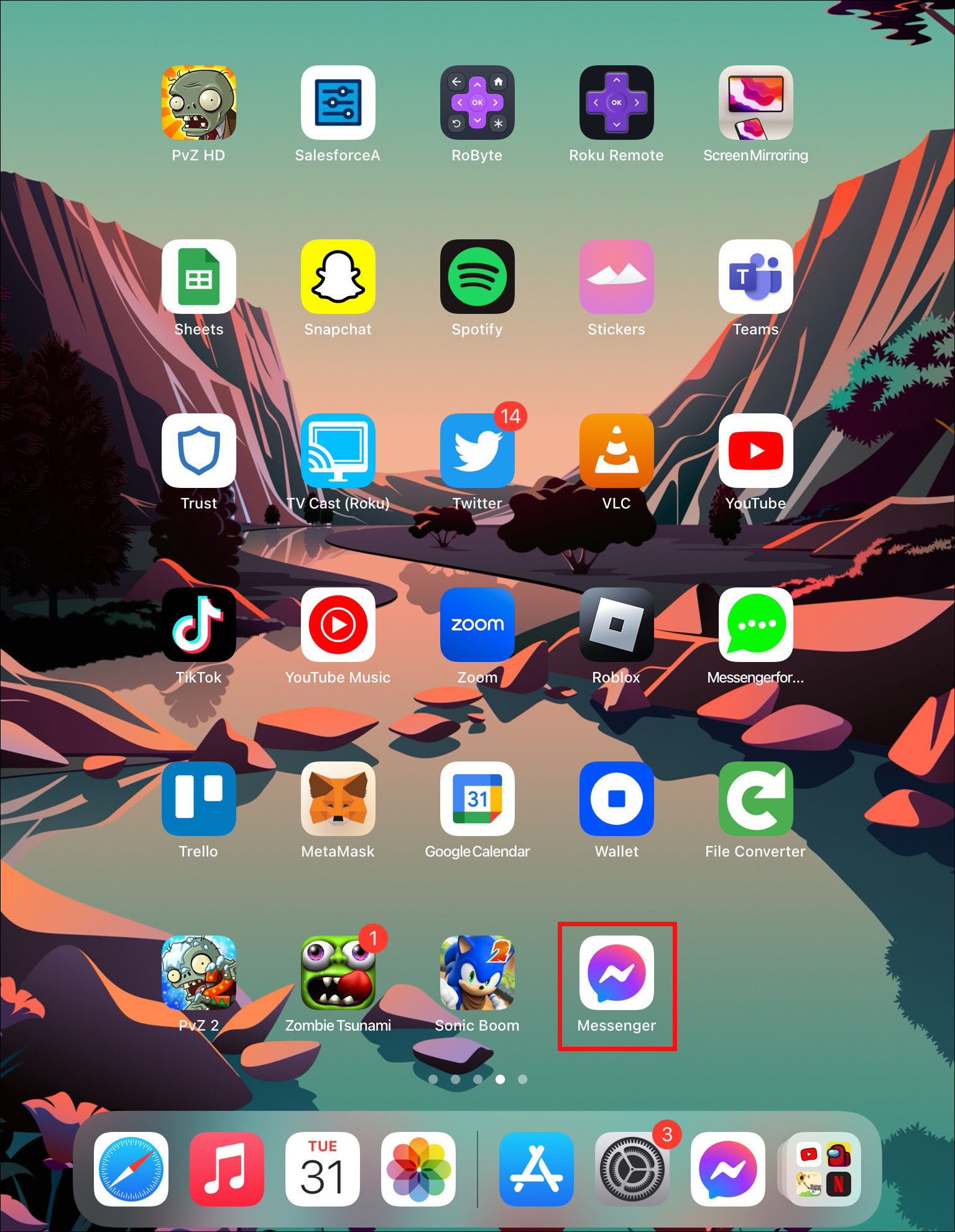
Task: Open Settings in the dock
Action: tap(632, 1169)
